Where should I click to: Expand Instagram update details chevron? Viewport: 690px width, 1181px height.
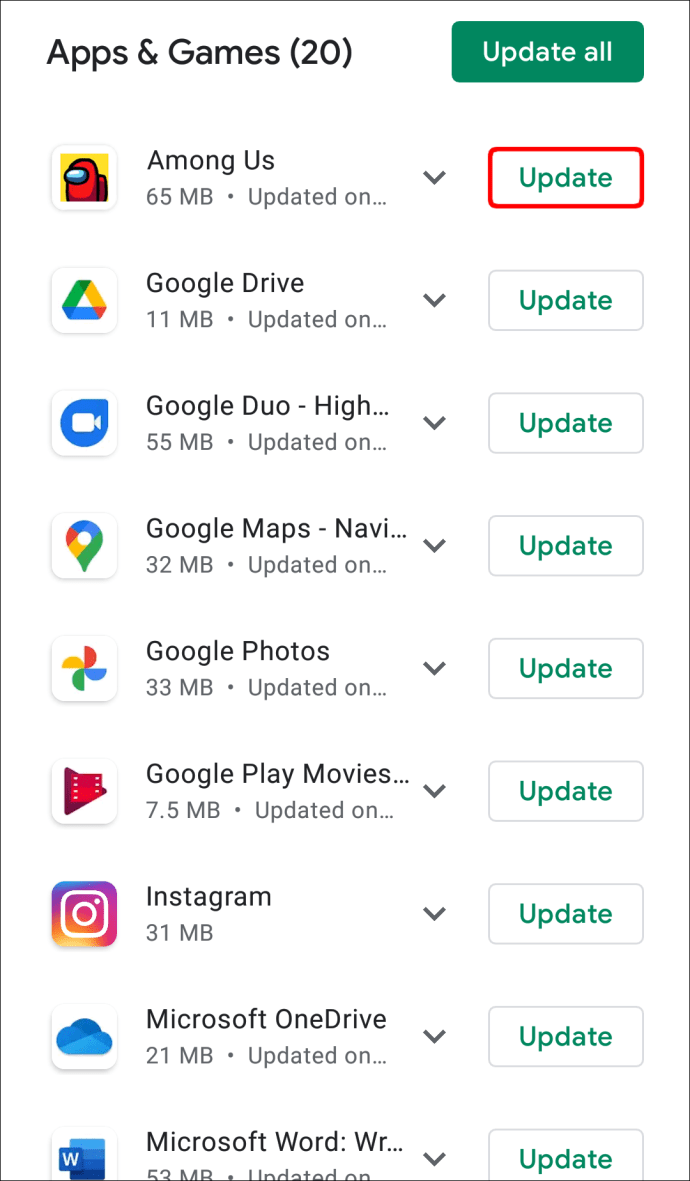click(434, 914)
